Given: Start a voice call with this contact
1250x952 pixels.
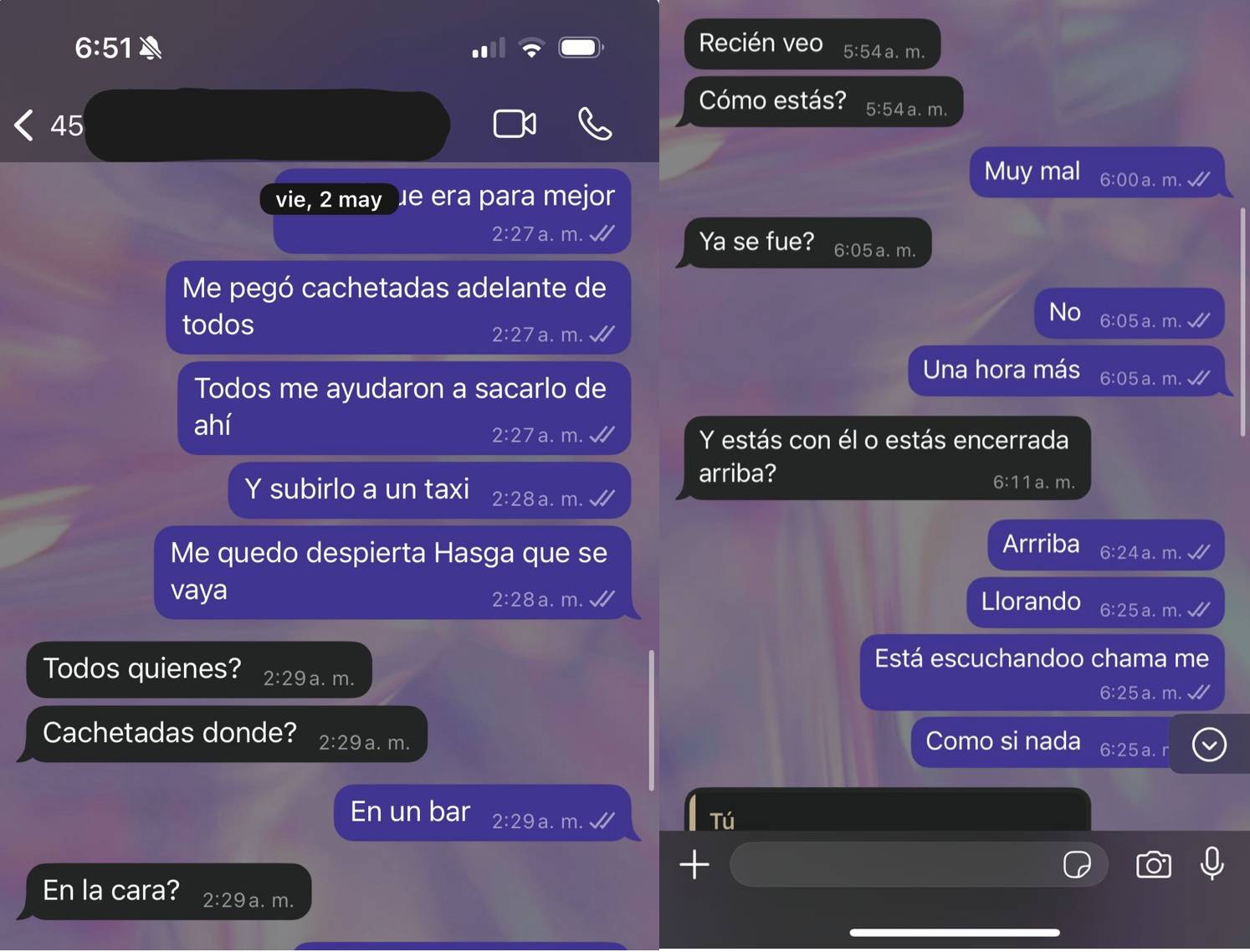Looking at the screenshot, I should [x=595, y=125].
